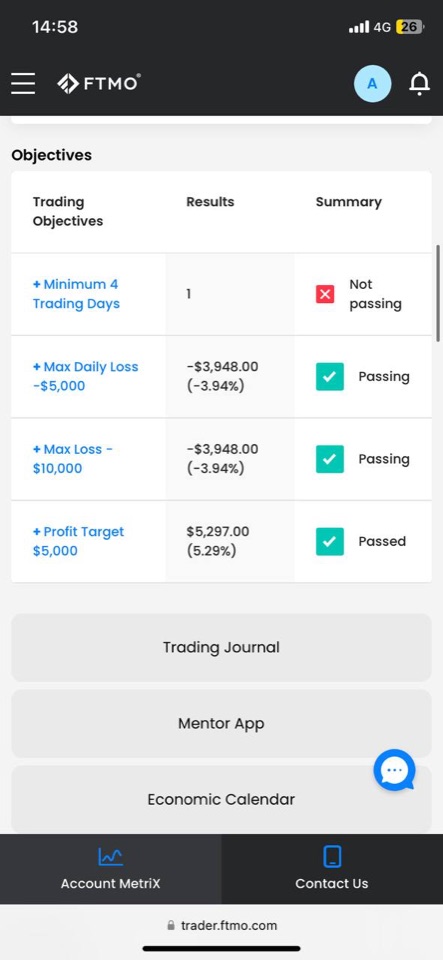This screenshot has width=443, height=960.
Task: Open the Economic Calendar
Action: 222,799
